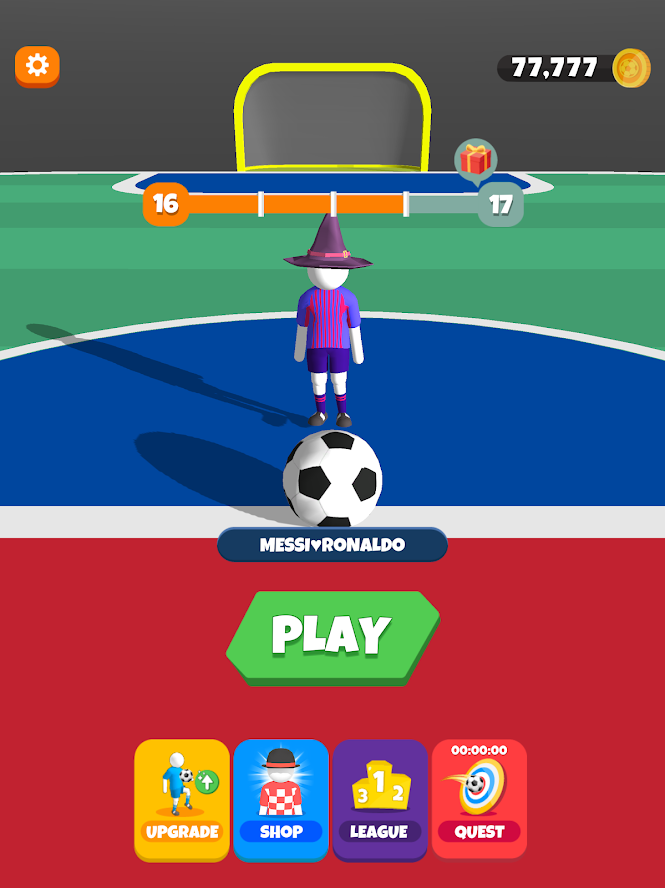
Task: Tap the gold coin icon
Action: 630,68
